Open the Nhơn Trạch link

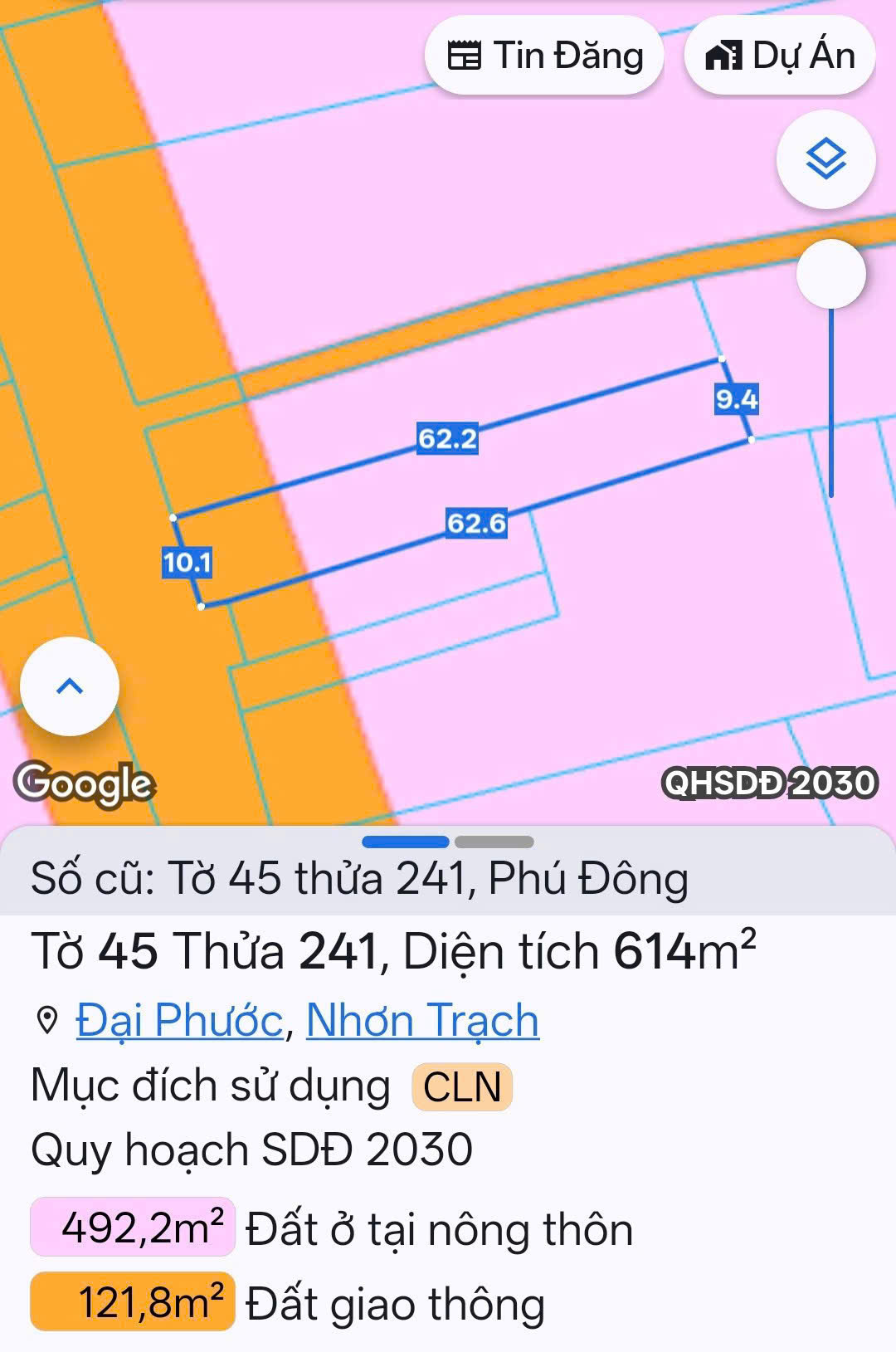tap(422, 1020)
